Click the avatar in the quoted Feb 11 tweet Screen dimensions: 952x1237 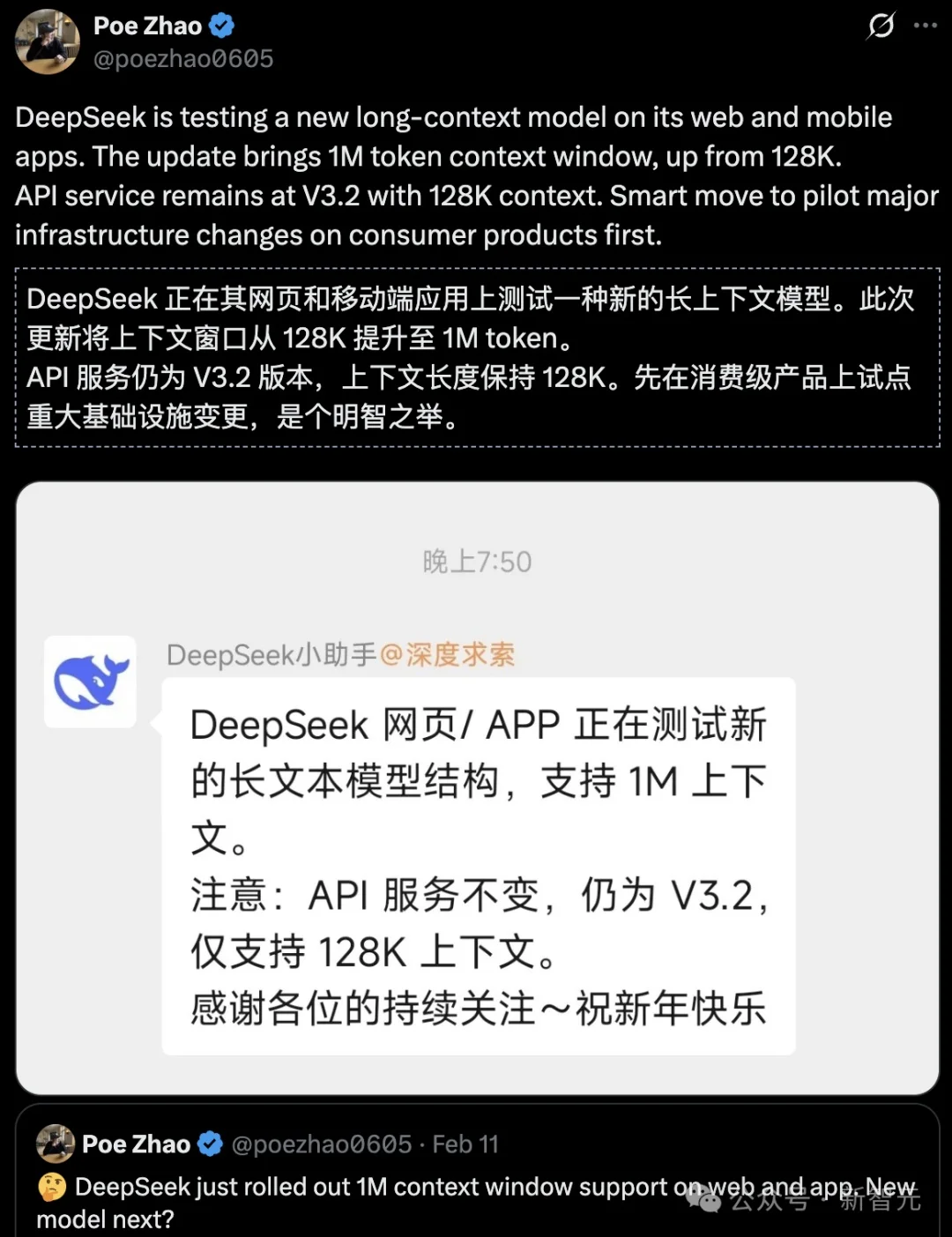56,1144
